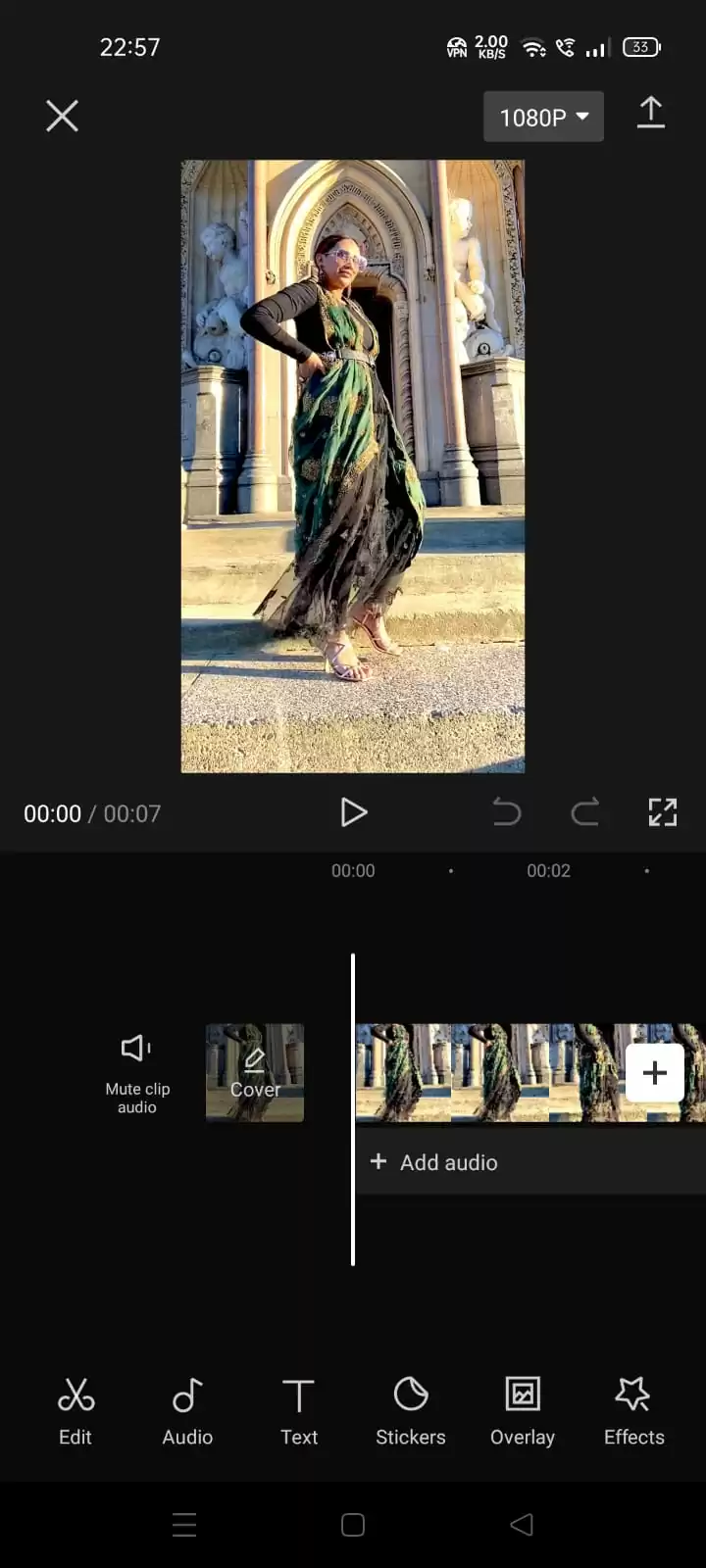
Task: Close the editing project
Action: (62, 117)
